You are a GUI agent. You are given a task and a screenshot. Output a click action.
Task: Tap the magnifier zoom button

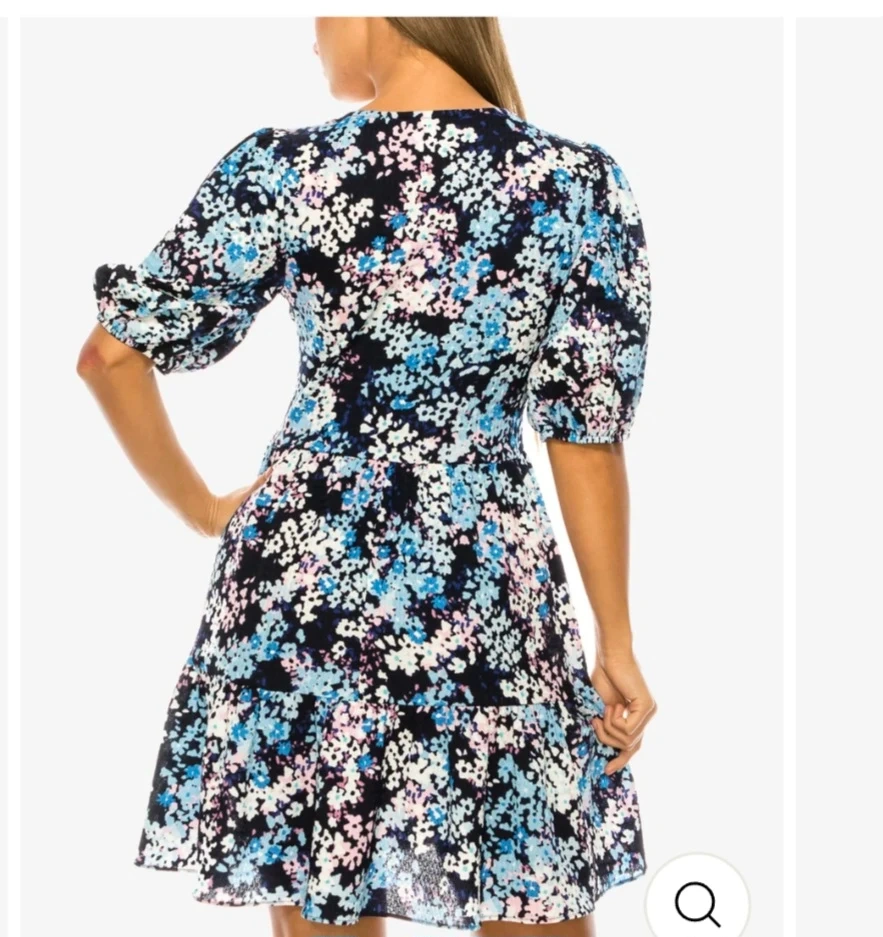697,903
